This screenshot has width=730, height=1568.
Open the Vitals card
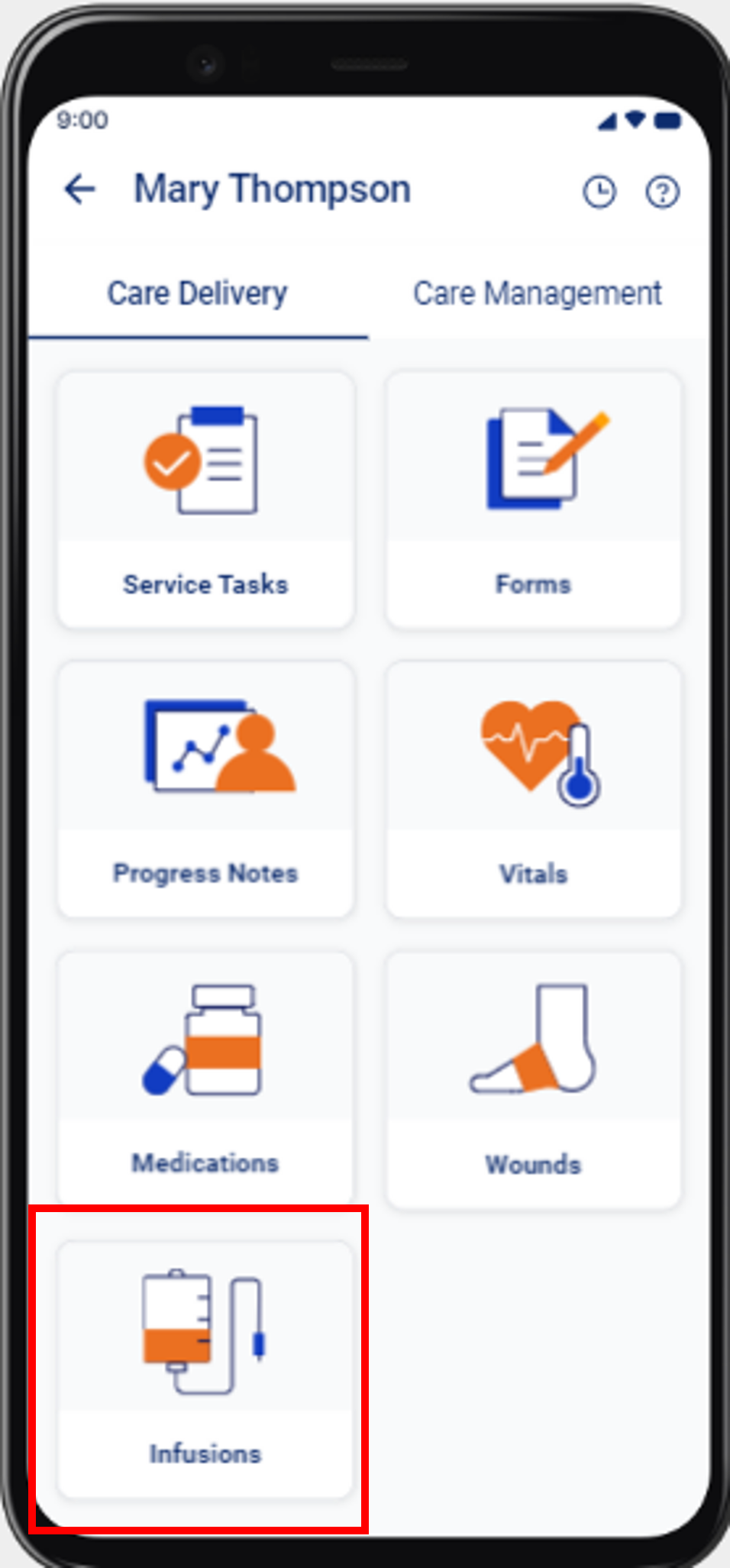coord(533,789)
